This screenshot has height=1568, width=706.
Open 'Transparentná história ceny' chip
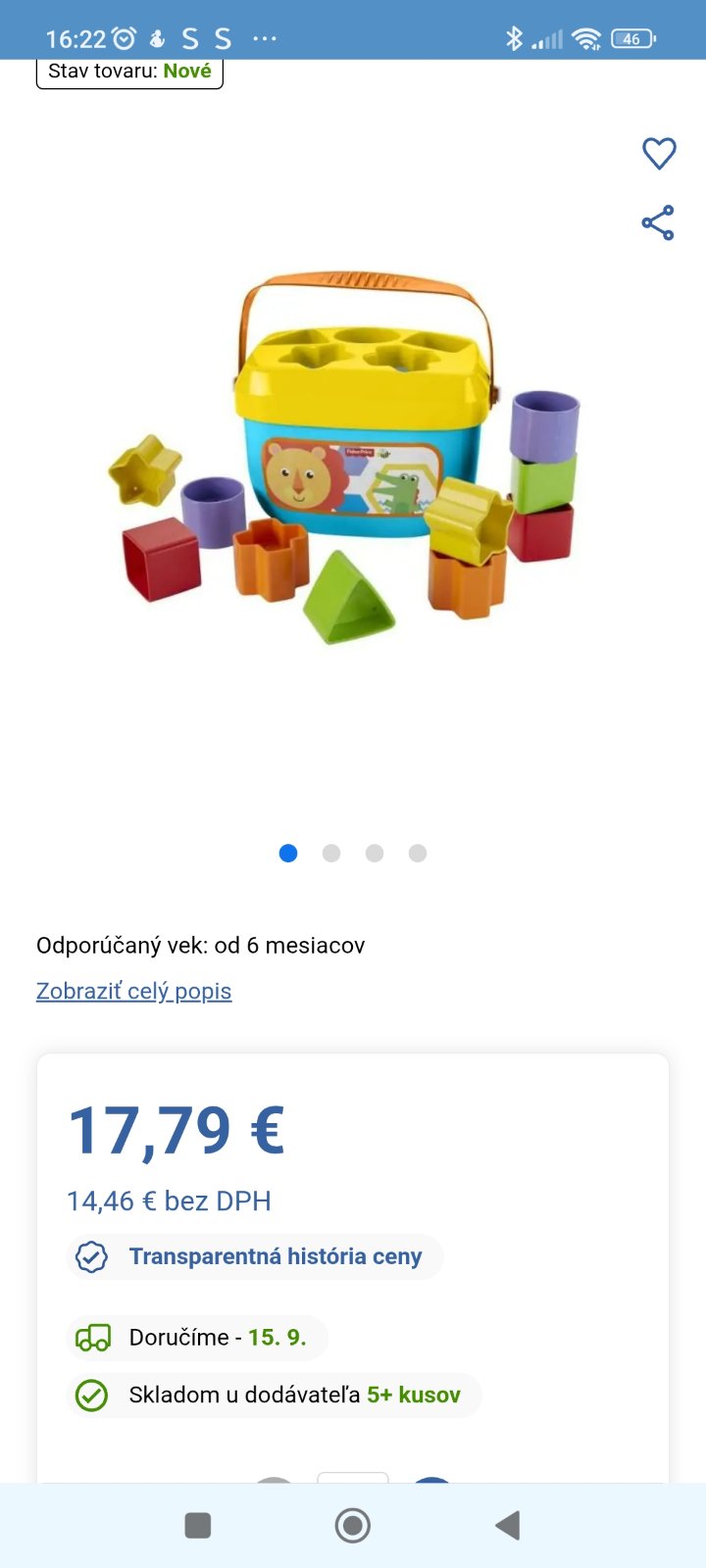click(x=257, y=1256)
